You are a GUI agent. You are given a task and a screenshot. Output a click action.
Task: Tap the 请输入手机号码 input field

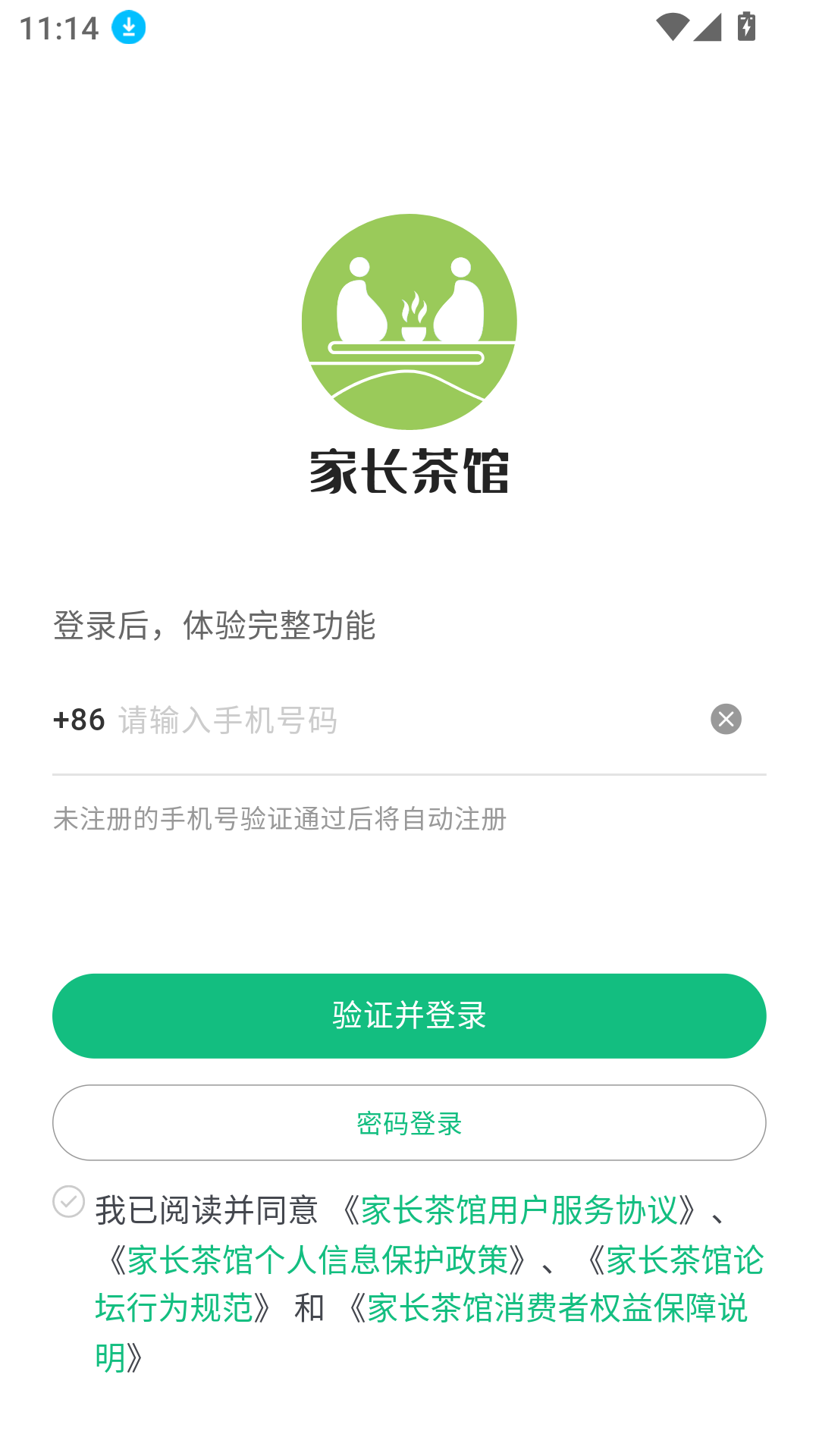(x=303, y=720)
